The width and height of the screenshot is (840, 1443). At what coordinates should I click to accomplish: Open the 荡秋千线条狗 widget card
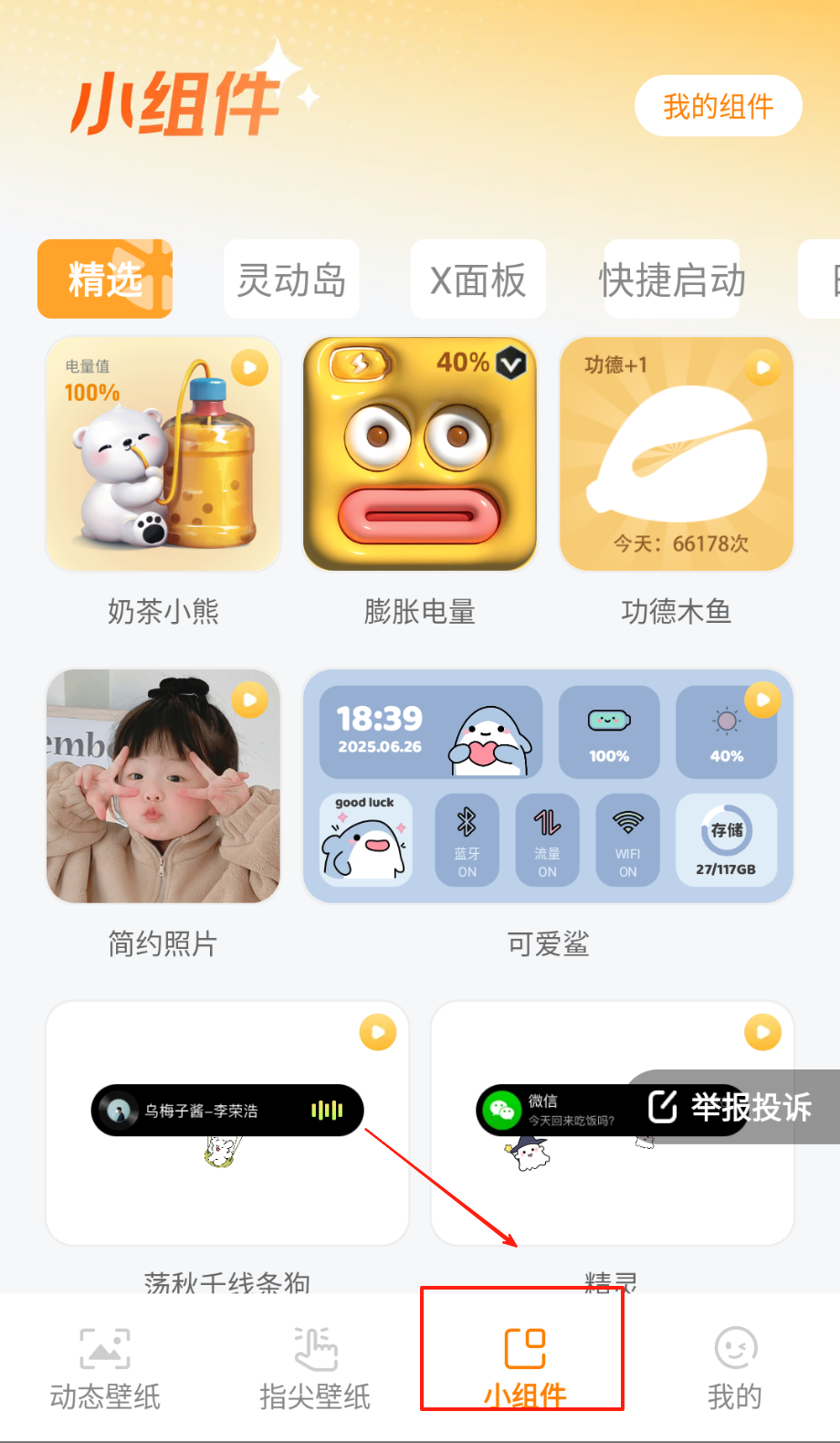coord(227,1122)
